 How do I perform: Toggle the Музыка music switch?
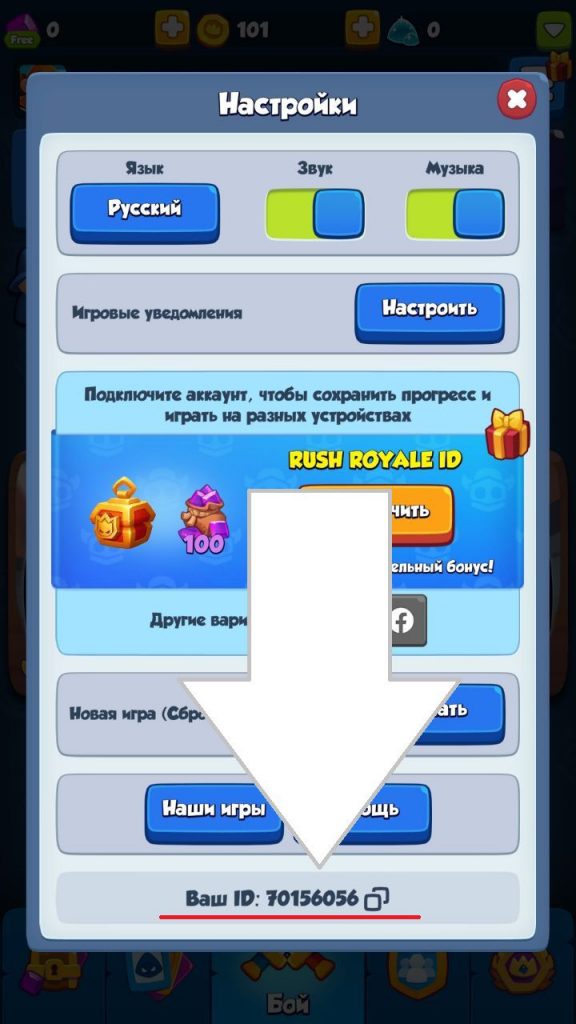[455, 214]
